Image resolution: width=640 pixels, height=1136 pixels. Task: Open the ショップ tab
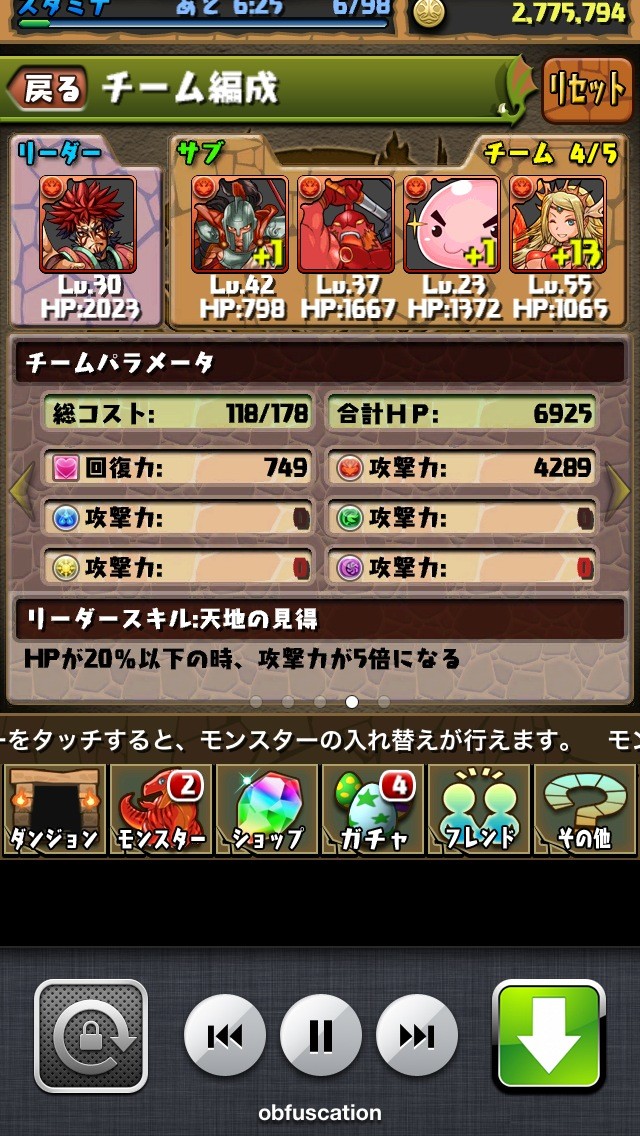(x=267, y=809)
